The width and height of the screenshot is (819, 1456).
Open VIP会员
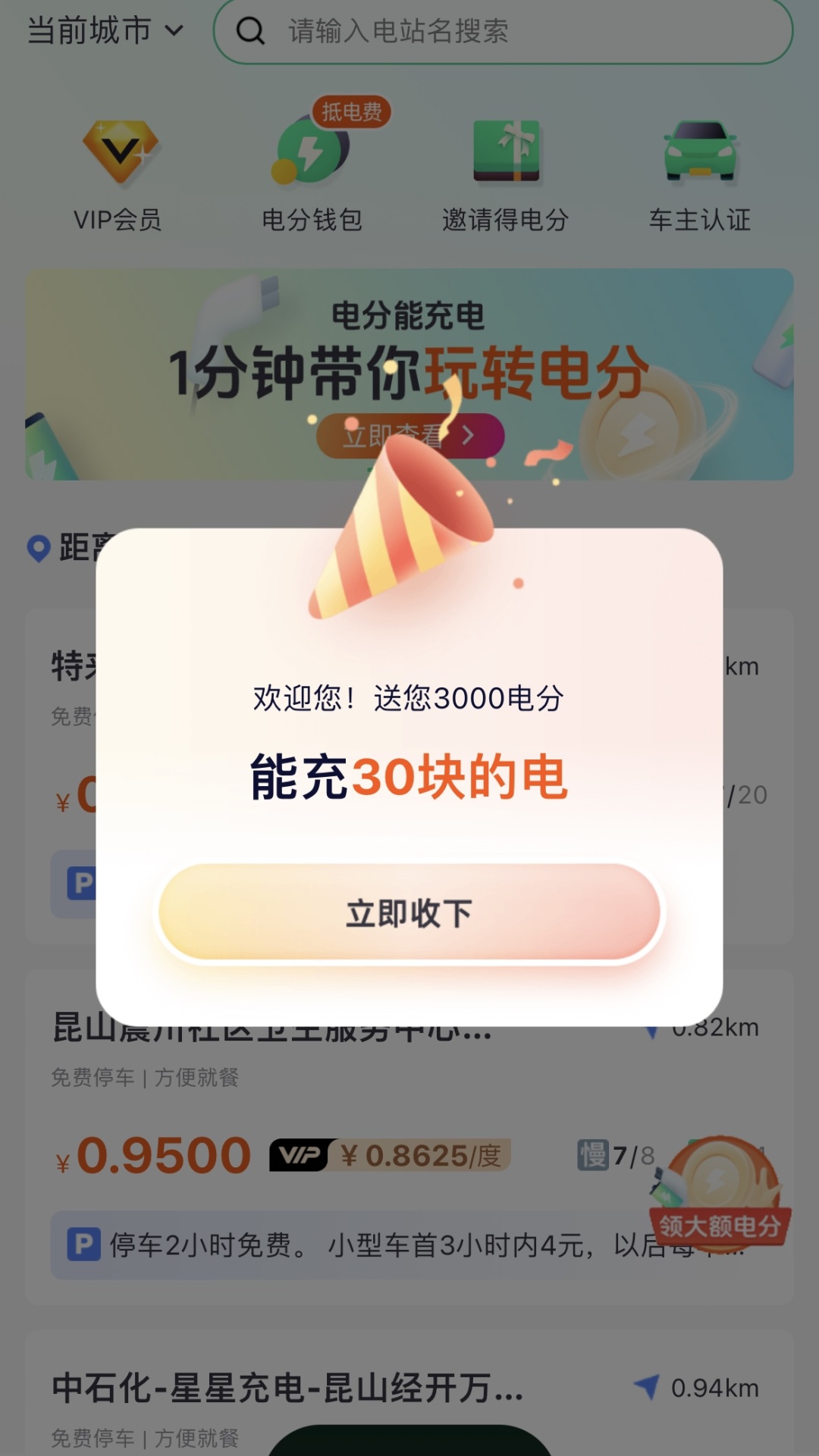[118, 176]
